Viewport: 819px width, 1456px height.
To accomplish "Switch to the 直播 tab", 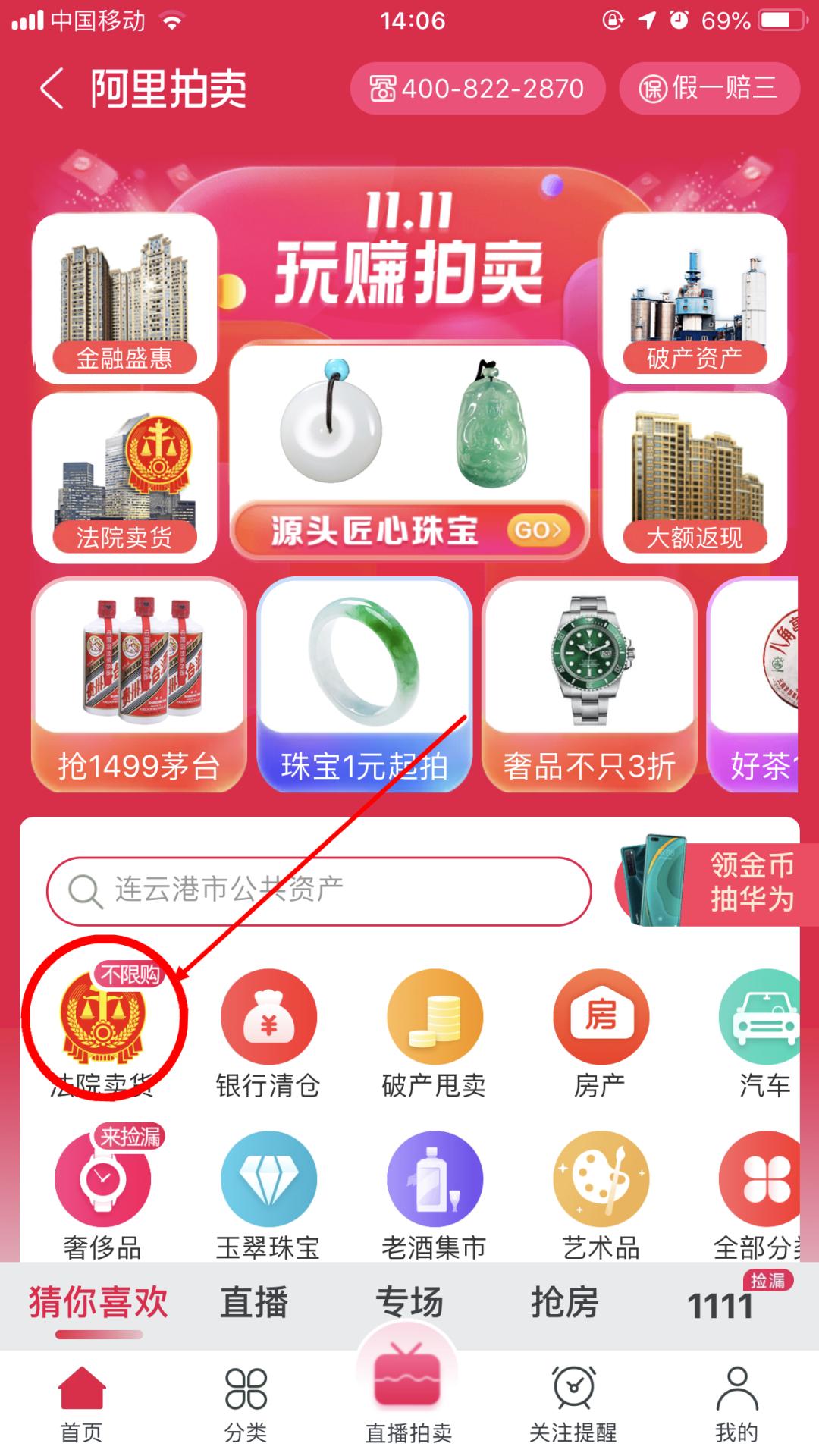I will pyautogui.click(x=254, y=1303).
